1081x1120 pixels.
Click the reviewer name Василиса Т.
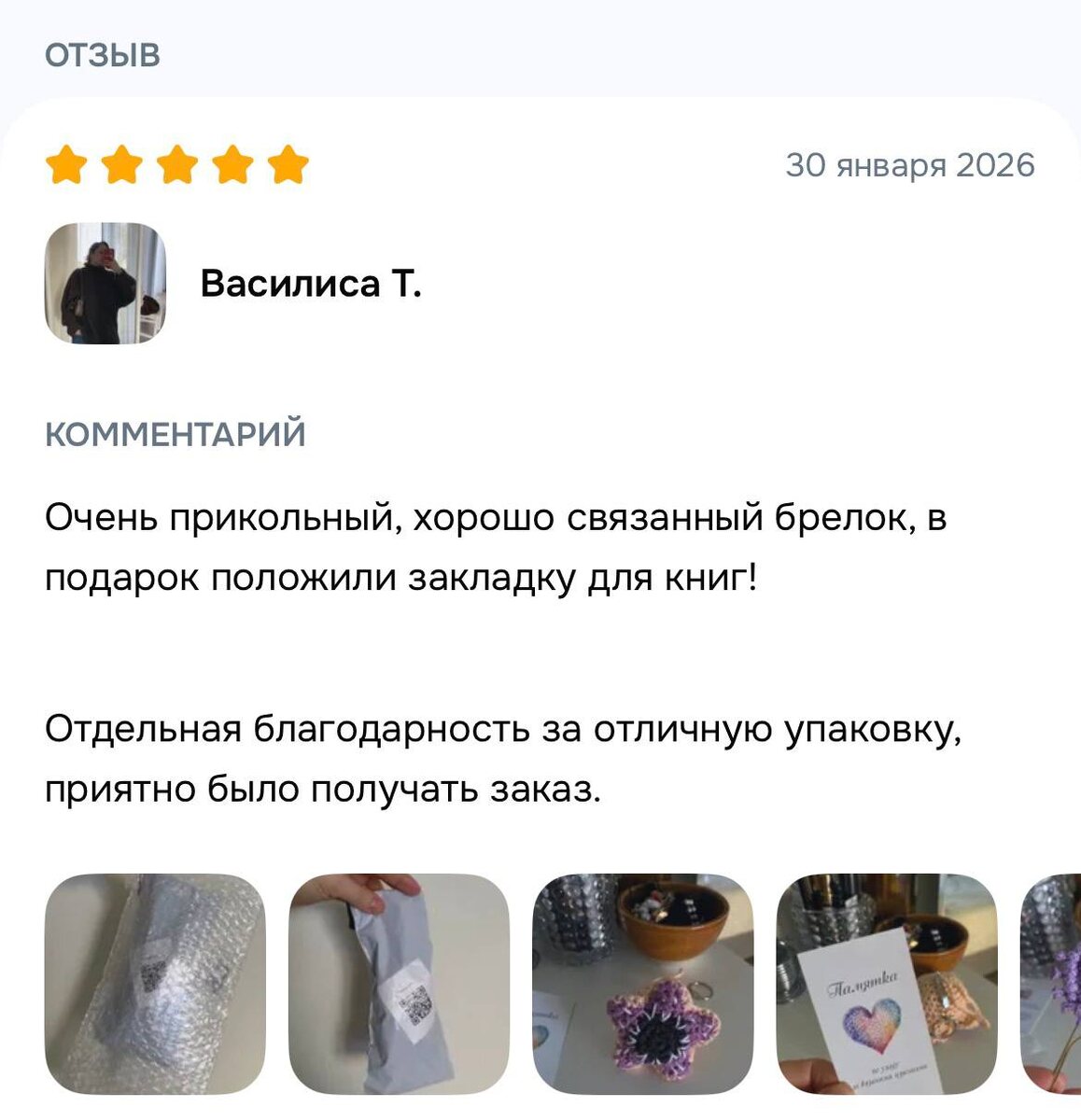pyautogui.click(x=312, y=283)
